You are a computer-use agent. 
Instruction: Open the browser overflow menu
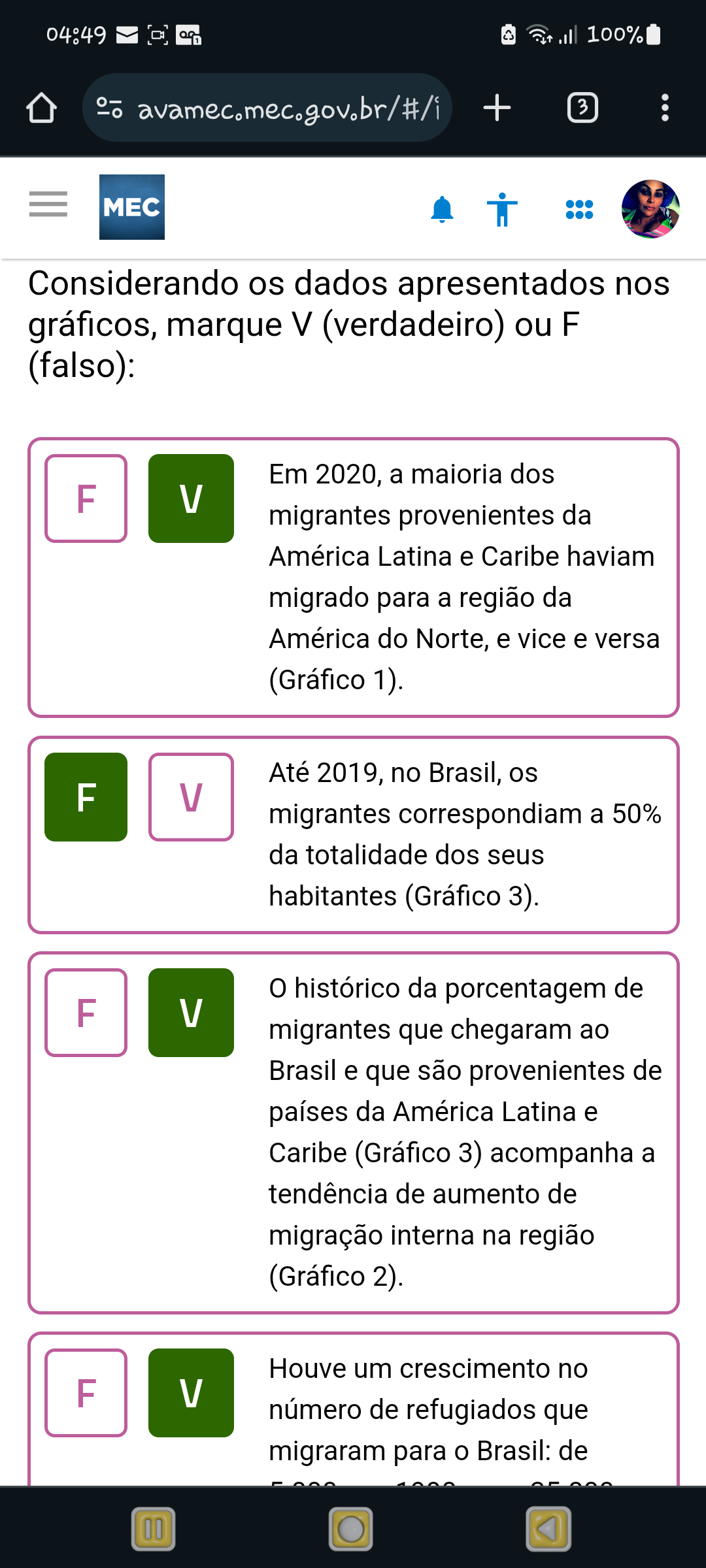coord(665,108)
